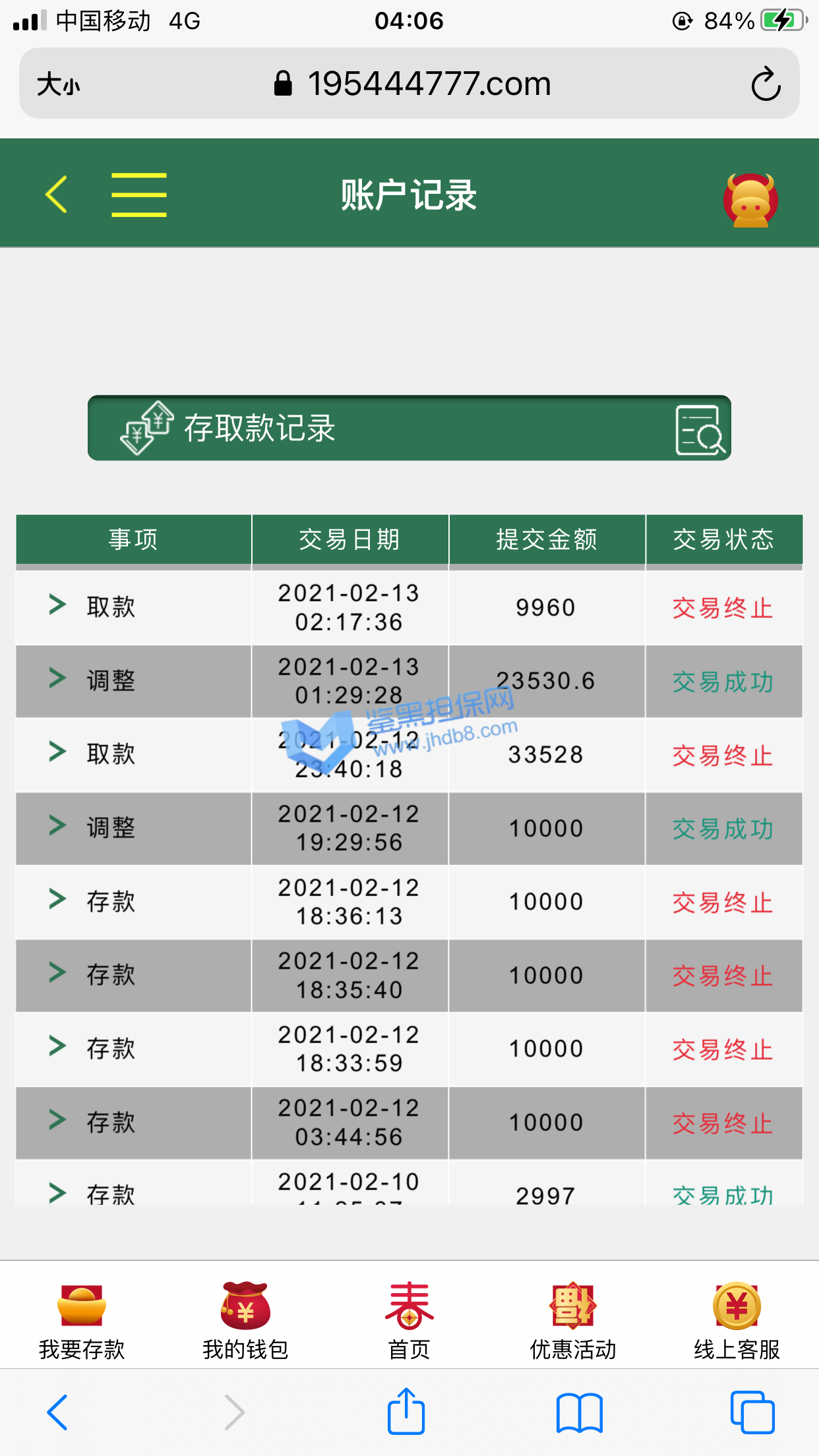
Task: Expand the 存款 record at 03:44:56
Action: (58, 1120)
